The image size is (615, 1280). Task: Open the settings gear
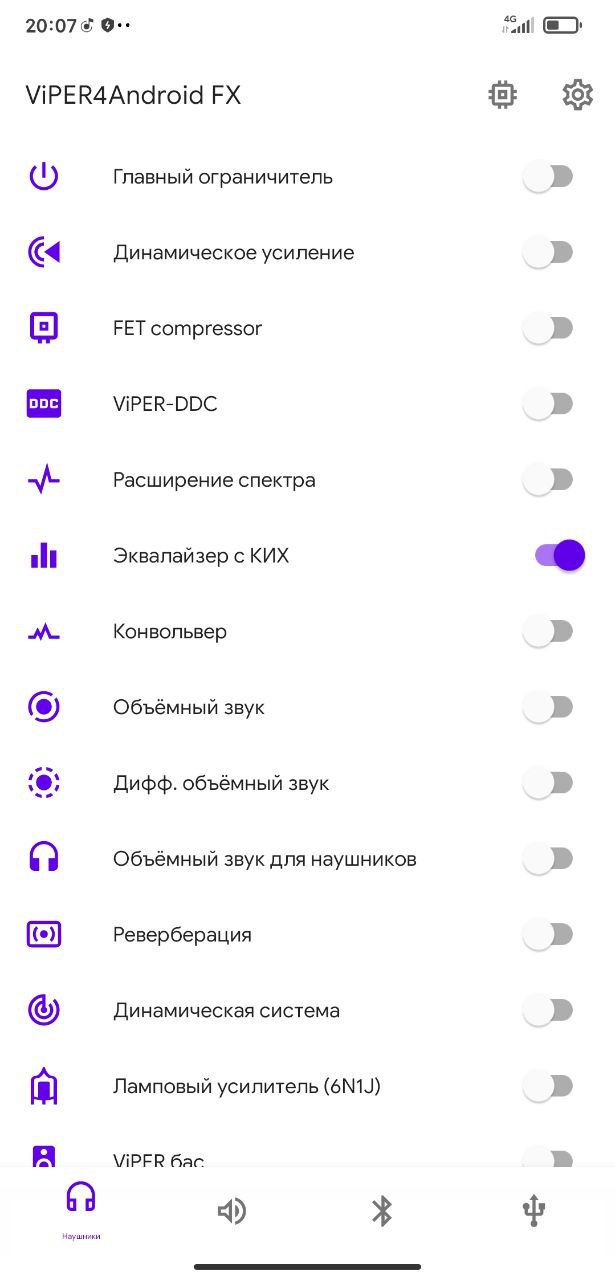(x=577, y=95)
